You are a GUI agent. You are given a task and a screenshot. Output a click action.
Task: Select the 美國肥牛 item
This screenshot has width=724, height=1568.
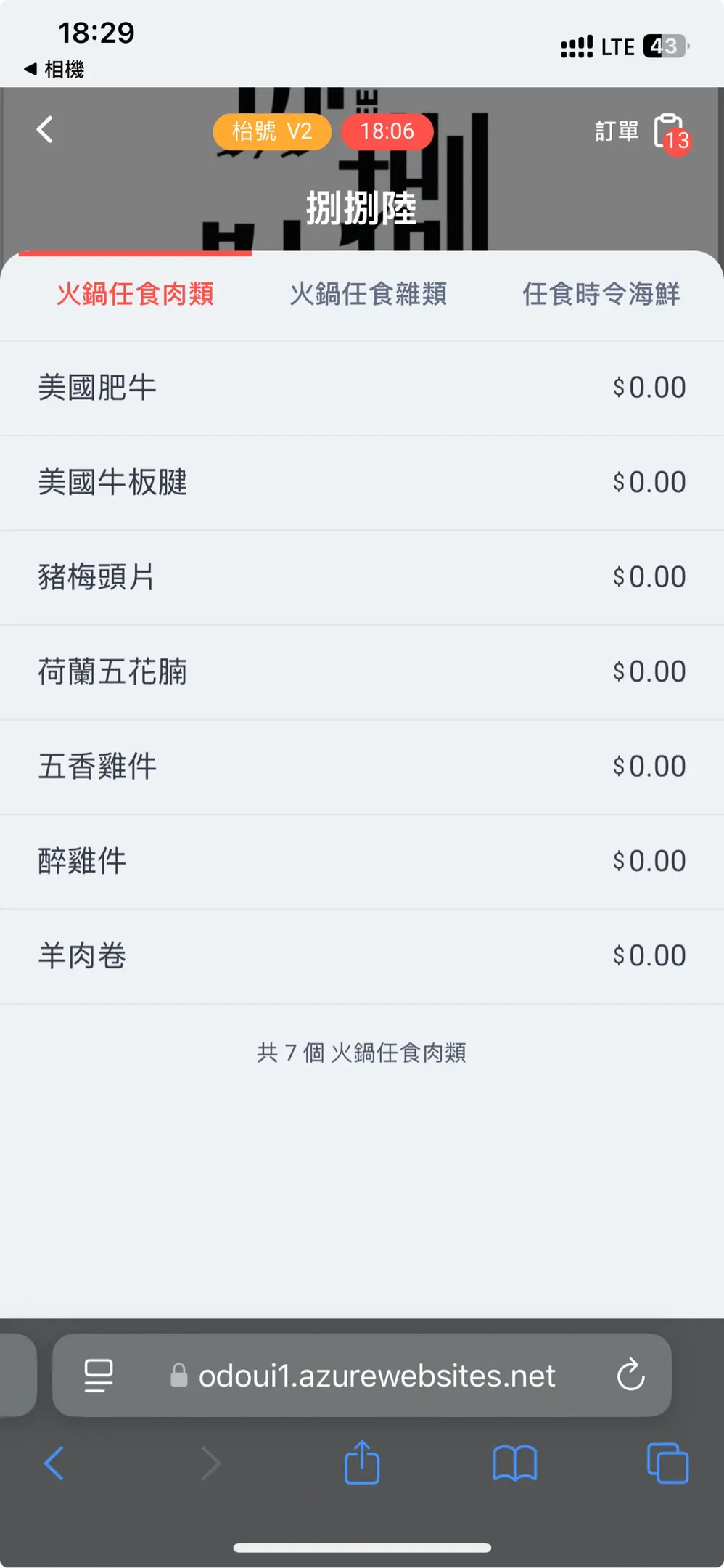click(x=362, y=388)
